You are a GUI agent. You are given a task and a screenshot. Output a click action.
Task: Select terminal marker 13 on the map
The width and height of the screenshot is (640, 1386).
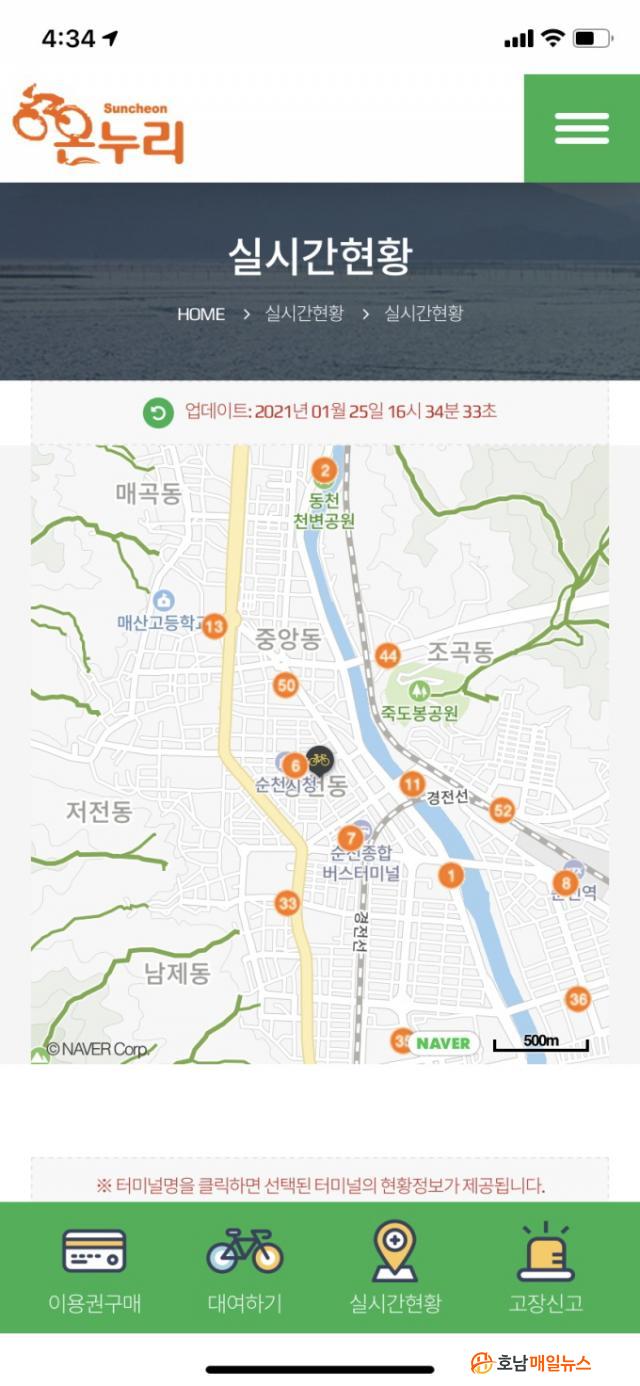pyautogui.click(x=214, y=627)
